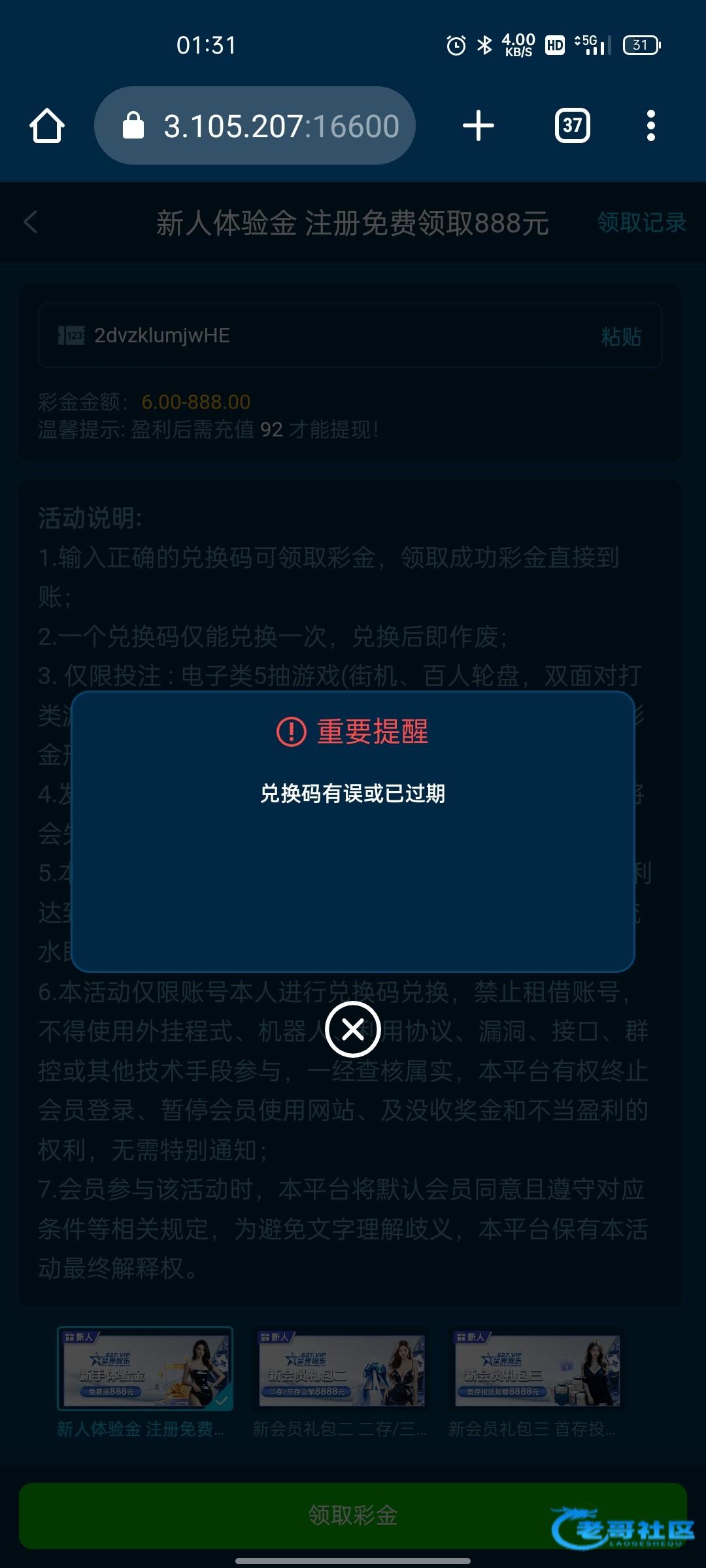Tap 粘贴 to paste a redemption code
Screen dimensions: 706x1568
620,336
